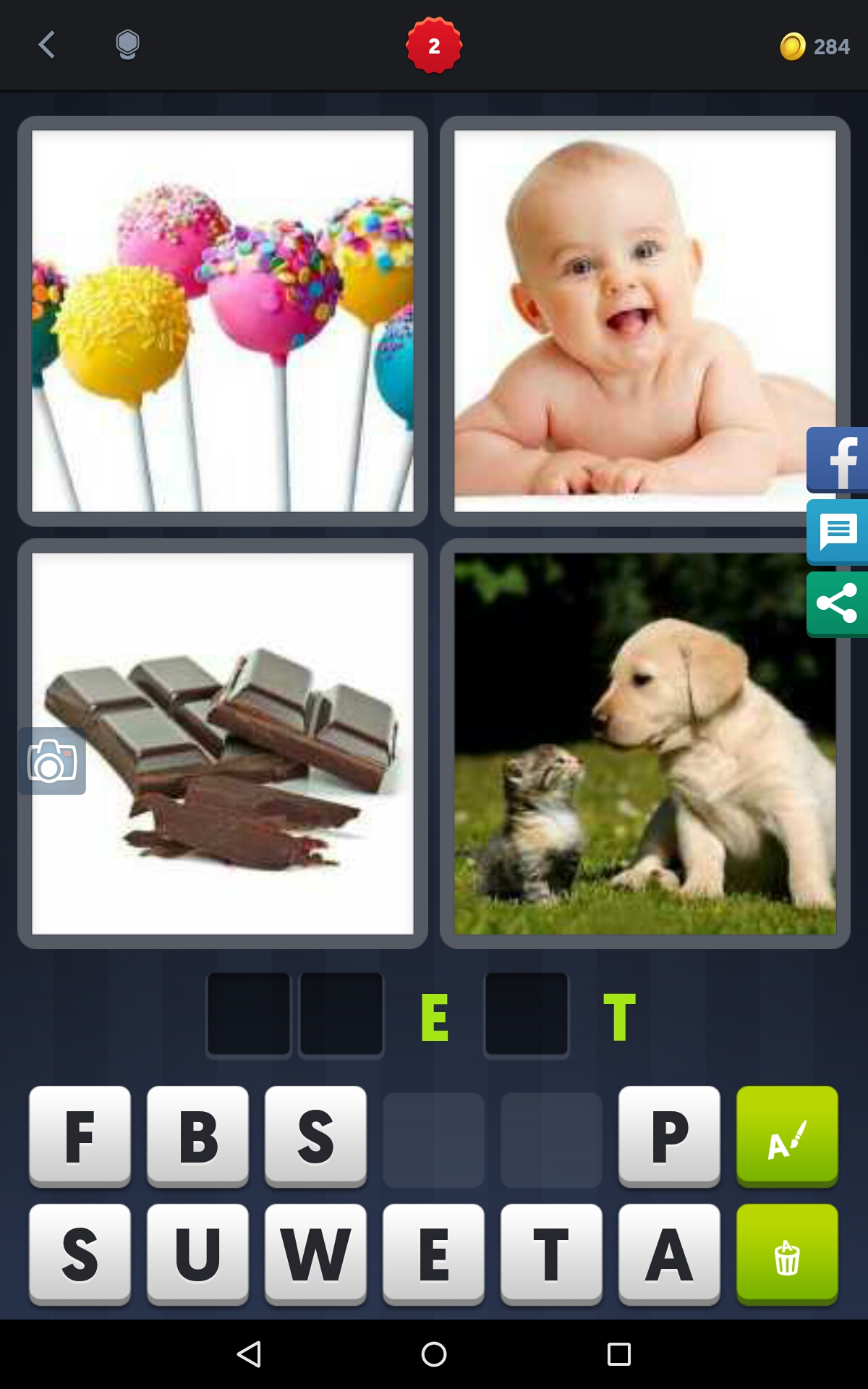This screenshot has width=868, height=1389.
Task: Enlarge the cake pops picture
Action: pyautogui.click(x=223, y=320)
